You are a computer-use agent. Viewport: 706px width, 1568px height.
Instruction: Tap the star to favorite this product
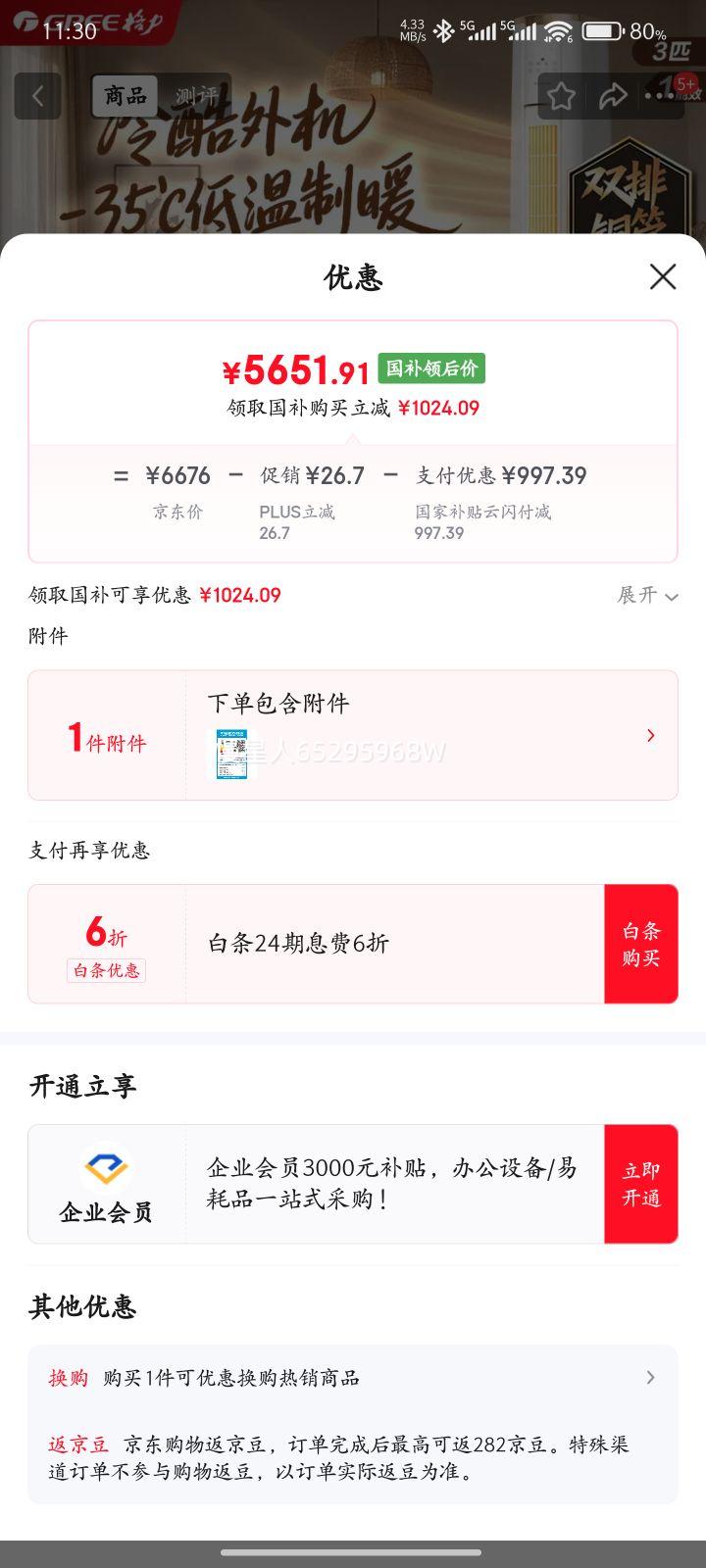point(561,96)
